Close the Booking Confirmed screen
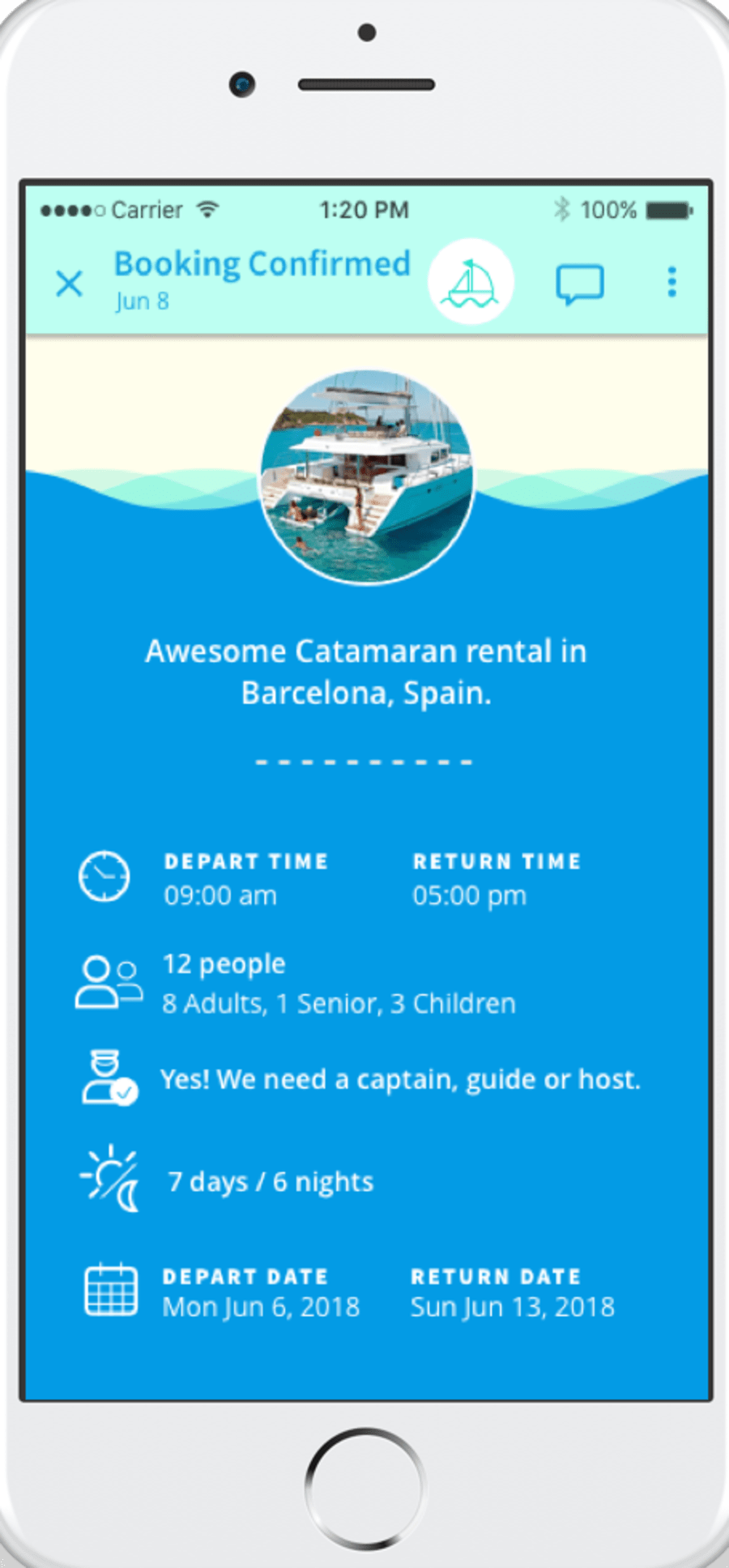This screenshot has height=1568, width=729. point(70,284)
